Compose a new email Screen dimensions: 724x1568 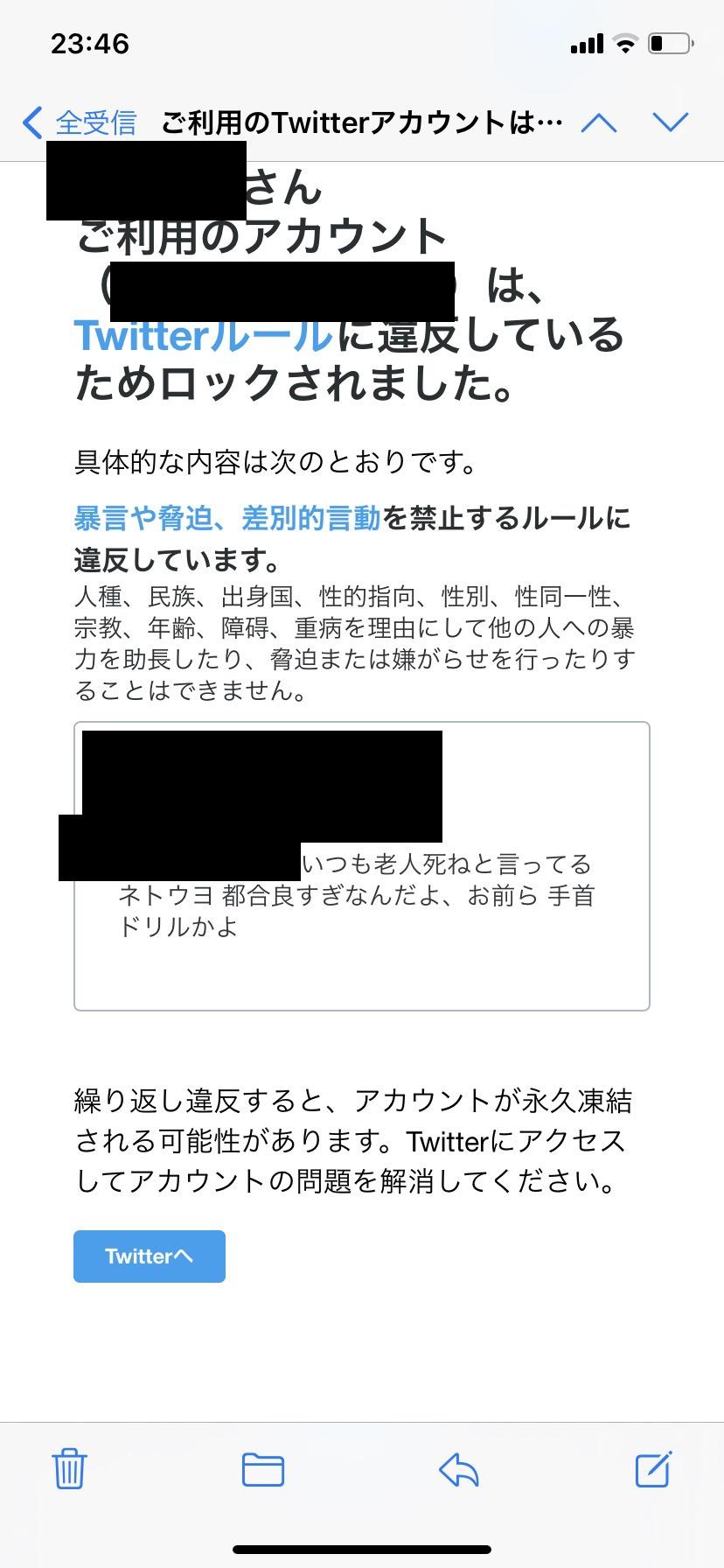pos(653,1469)
